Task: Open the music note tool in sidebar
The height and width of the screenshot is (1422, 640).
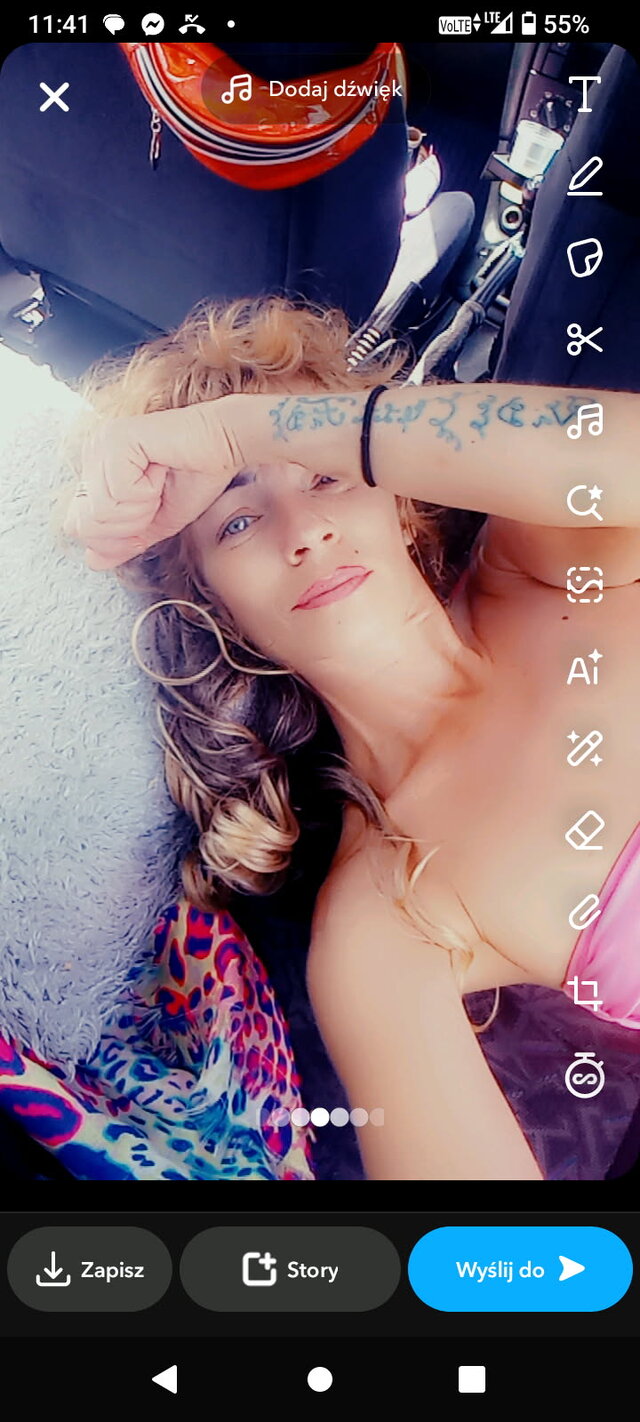Action: point(585,421)
